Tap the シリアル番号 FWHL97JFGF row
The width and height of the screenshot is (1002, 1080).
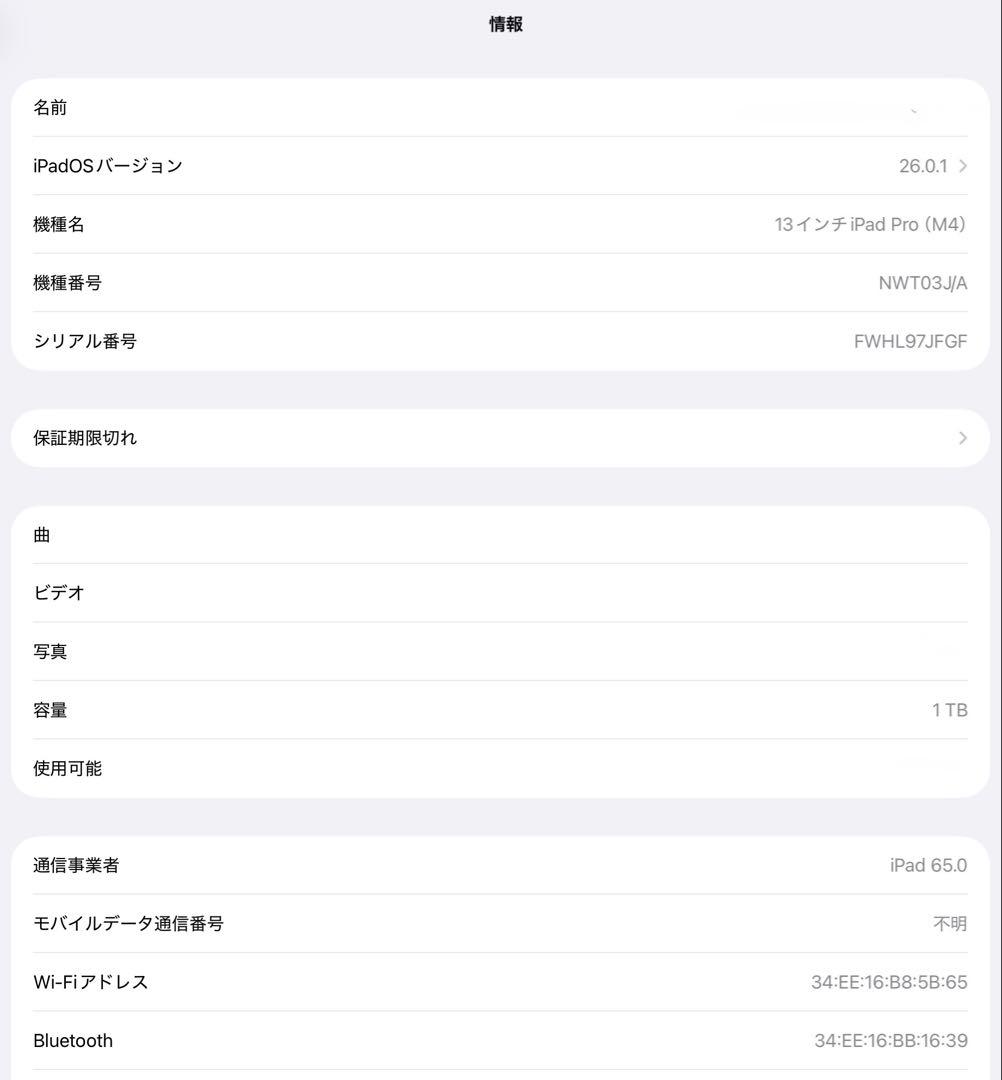[x=500, y=341]
